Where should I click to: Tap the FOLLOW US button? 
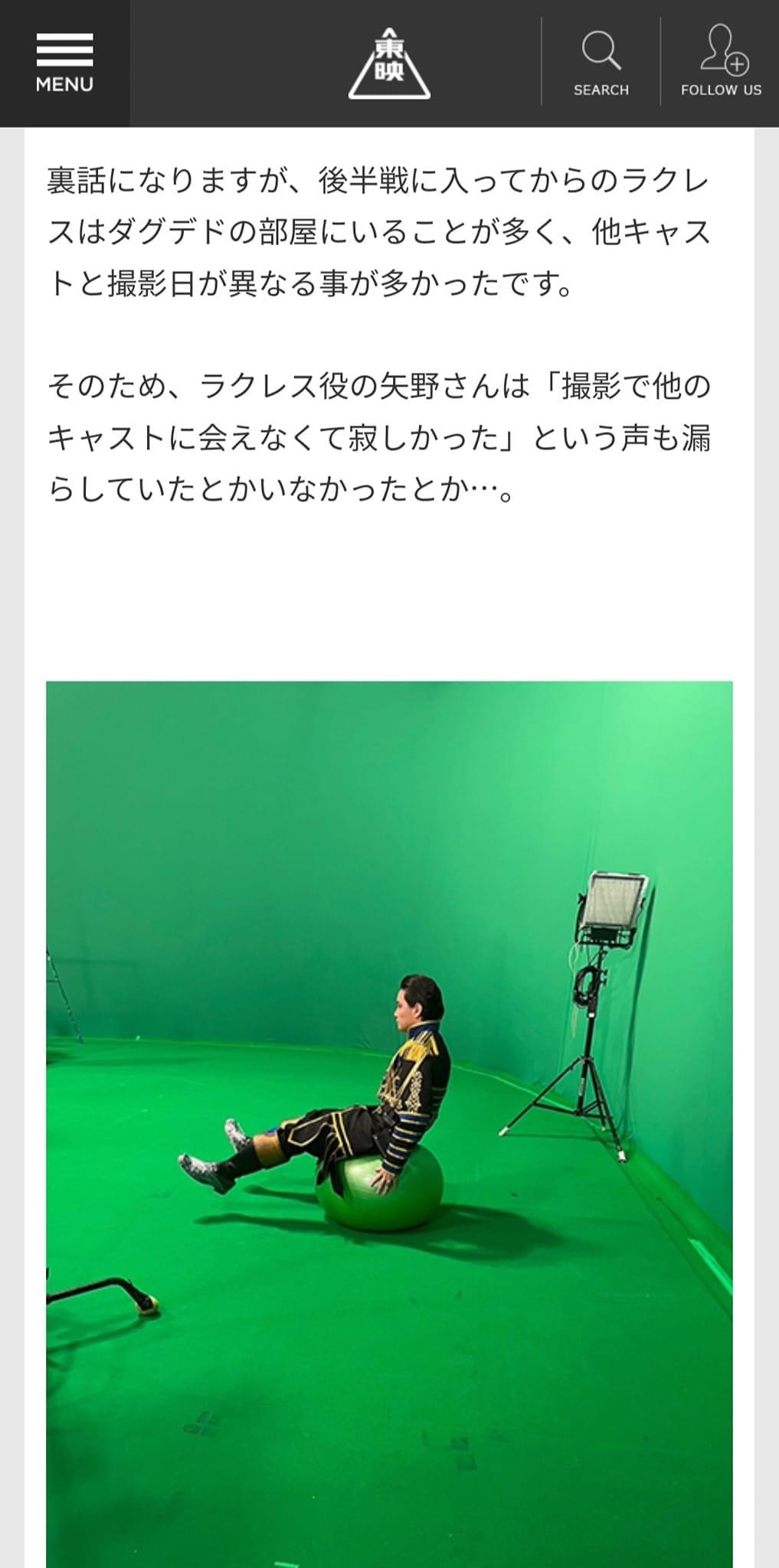point(721,63)
